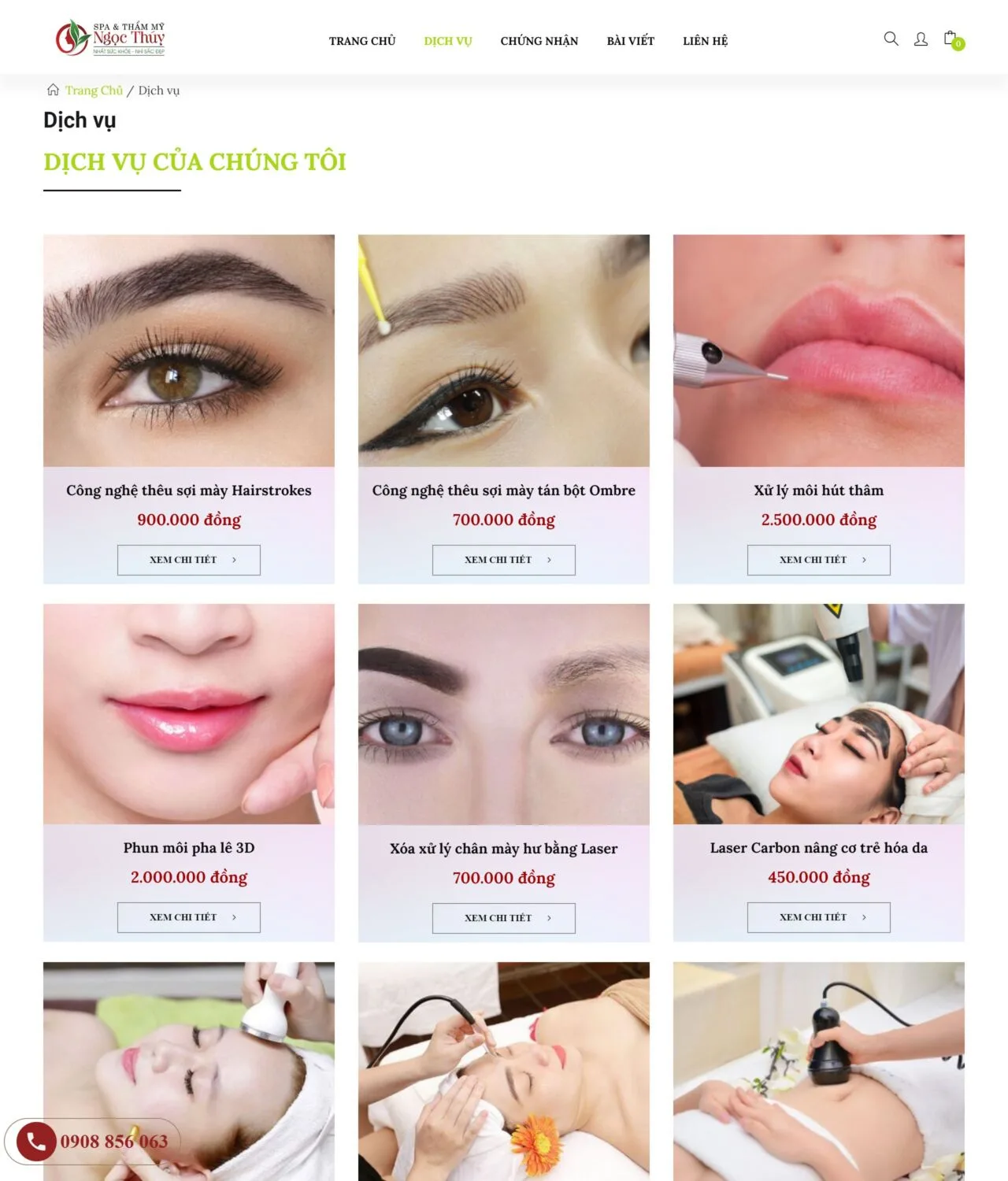
Task: View details for mày tán bột Ombre
Action: pos(504,560)
